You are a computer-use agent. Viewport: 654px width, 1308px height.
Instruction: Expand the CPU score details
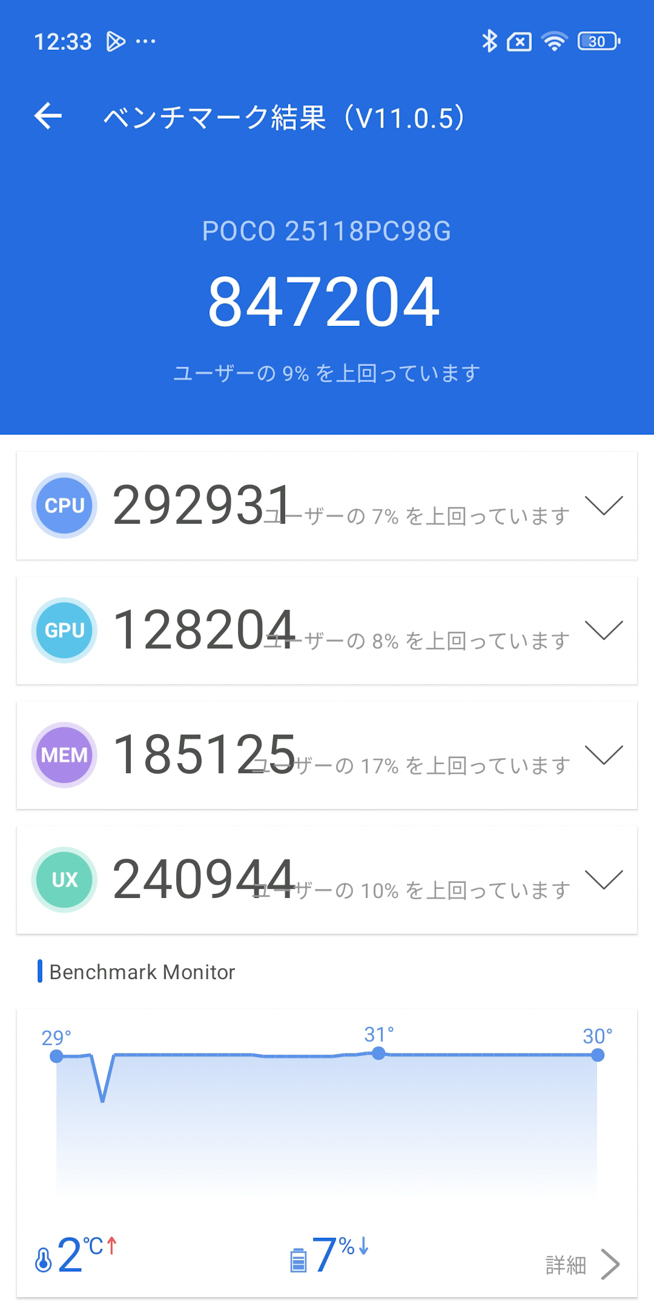[x=604, y=506]
